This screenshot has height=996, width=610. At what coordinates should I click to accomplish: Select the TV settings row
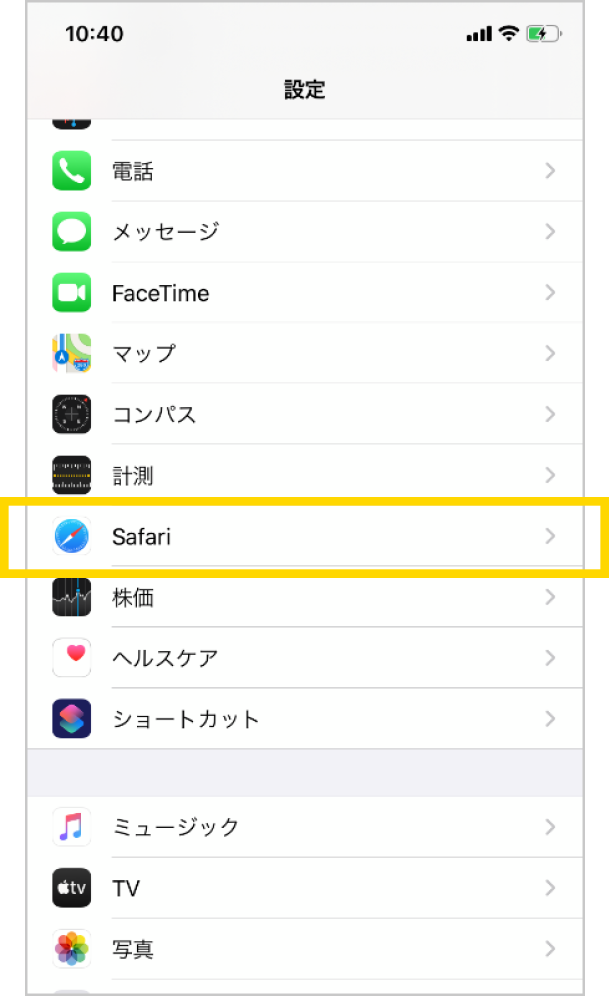pos(305,888)
